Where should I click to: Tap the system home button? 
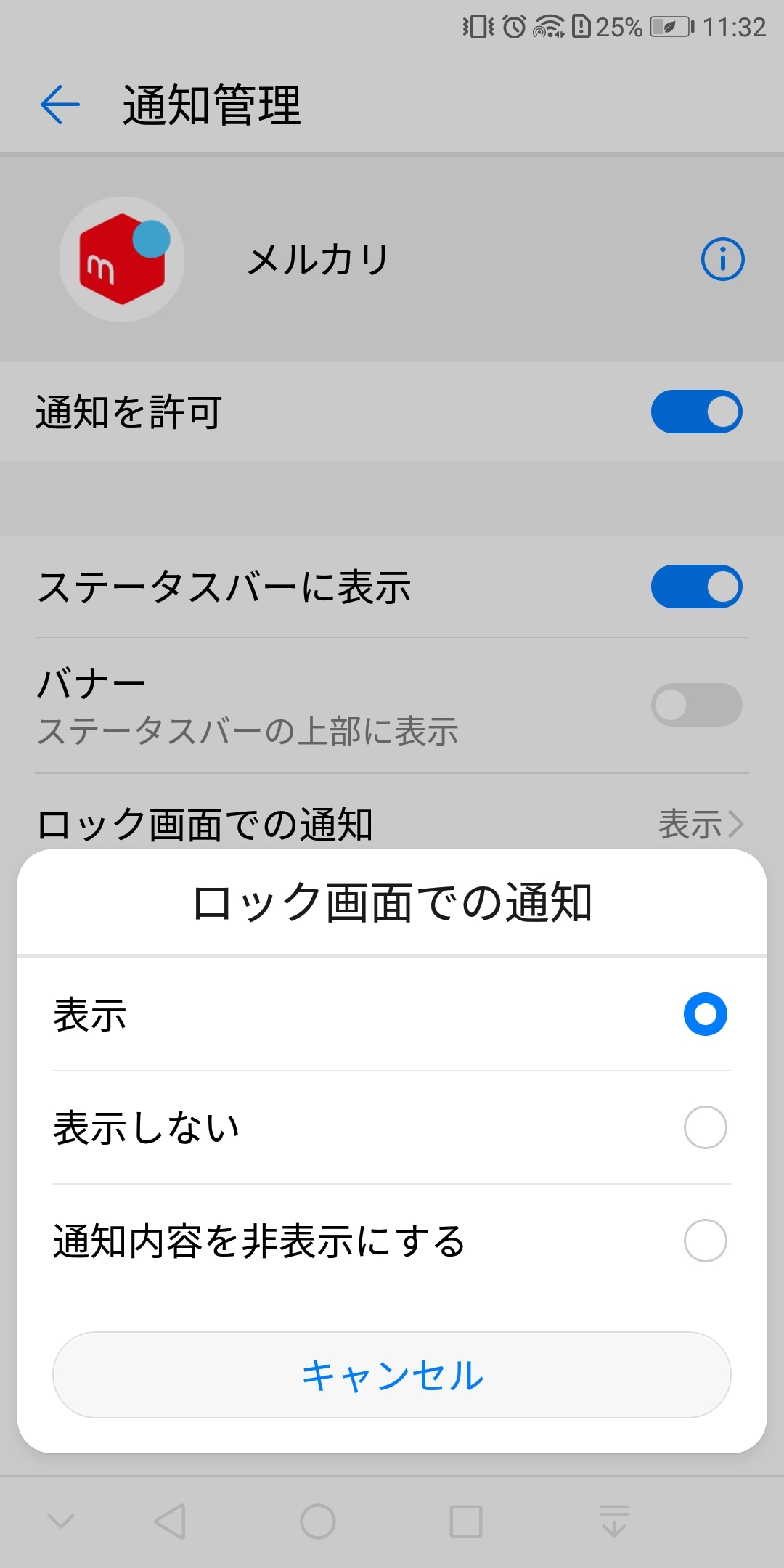(318, 1522)
